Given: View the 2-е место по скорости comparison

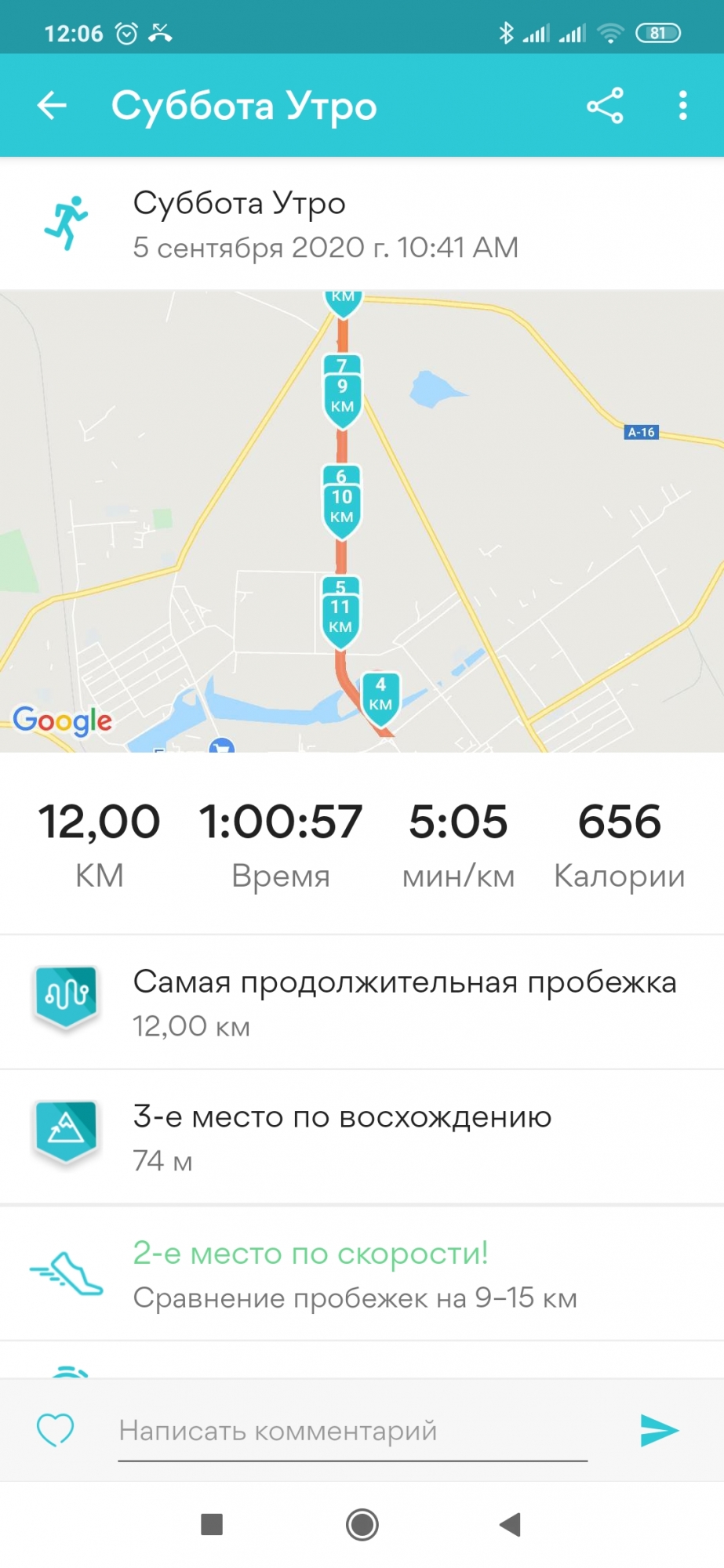Looking at the screenshot, I should coord(362,1274).
